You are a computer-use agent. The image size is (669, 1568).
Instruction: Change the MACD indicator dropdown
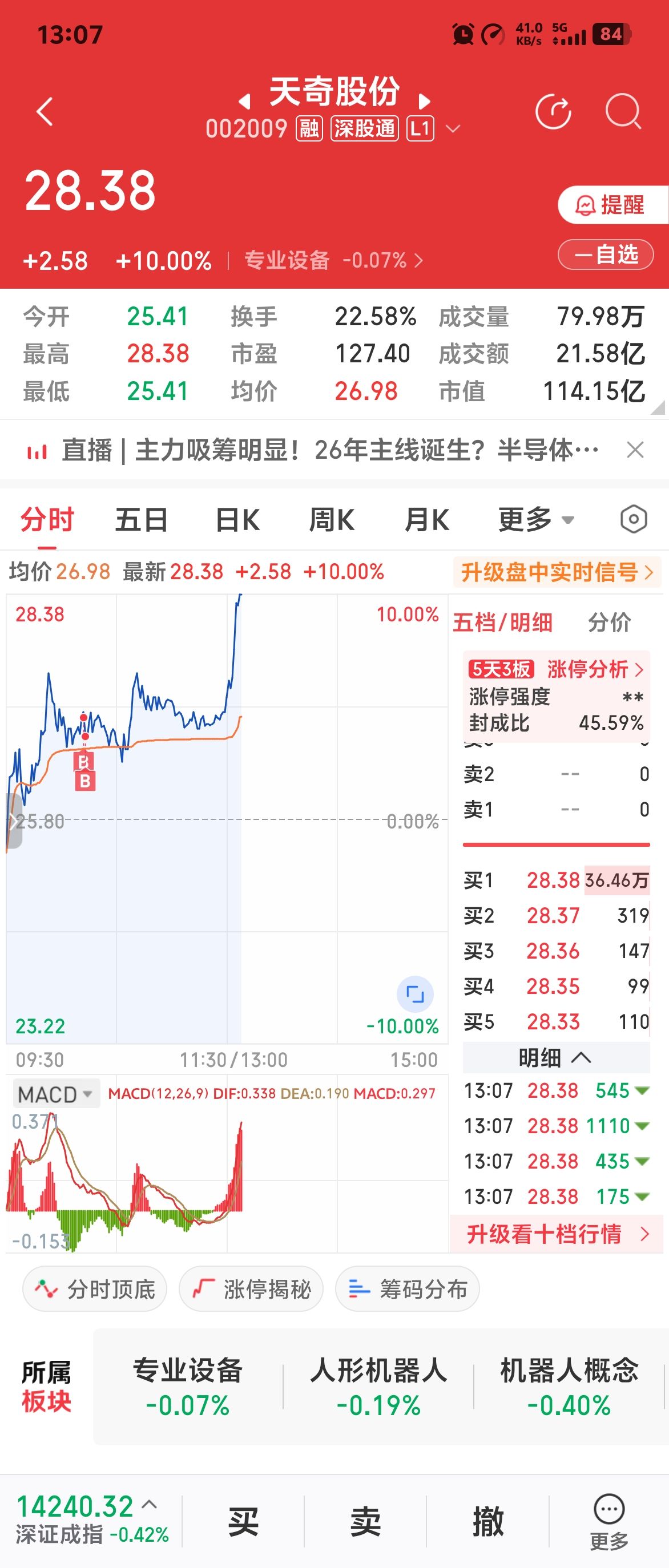point(55,1094)
